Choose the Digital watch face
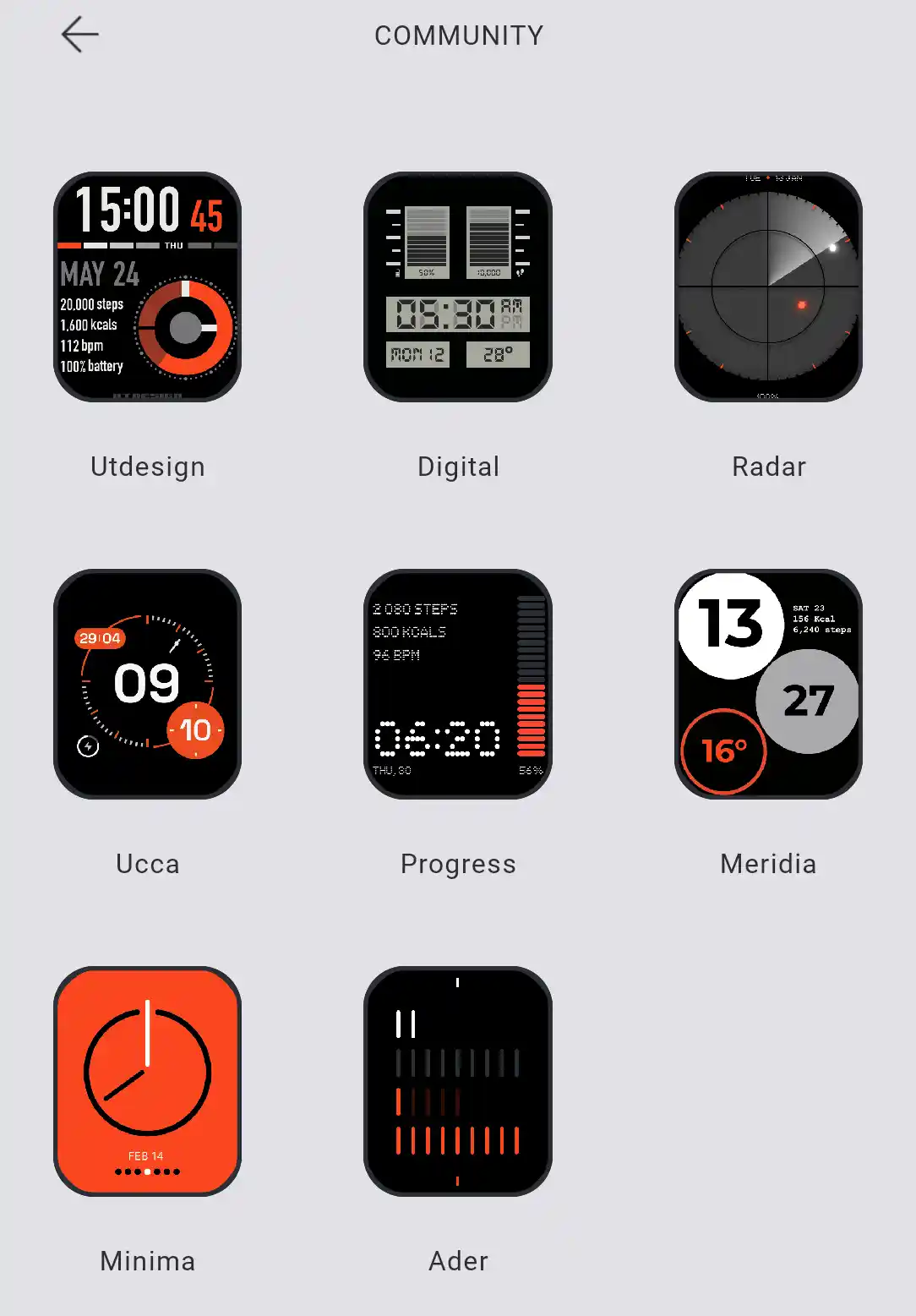This screenshot has width=916, height=1316. point(457,287)
